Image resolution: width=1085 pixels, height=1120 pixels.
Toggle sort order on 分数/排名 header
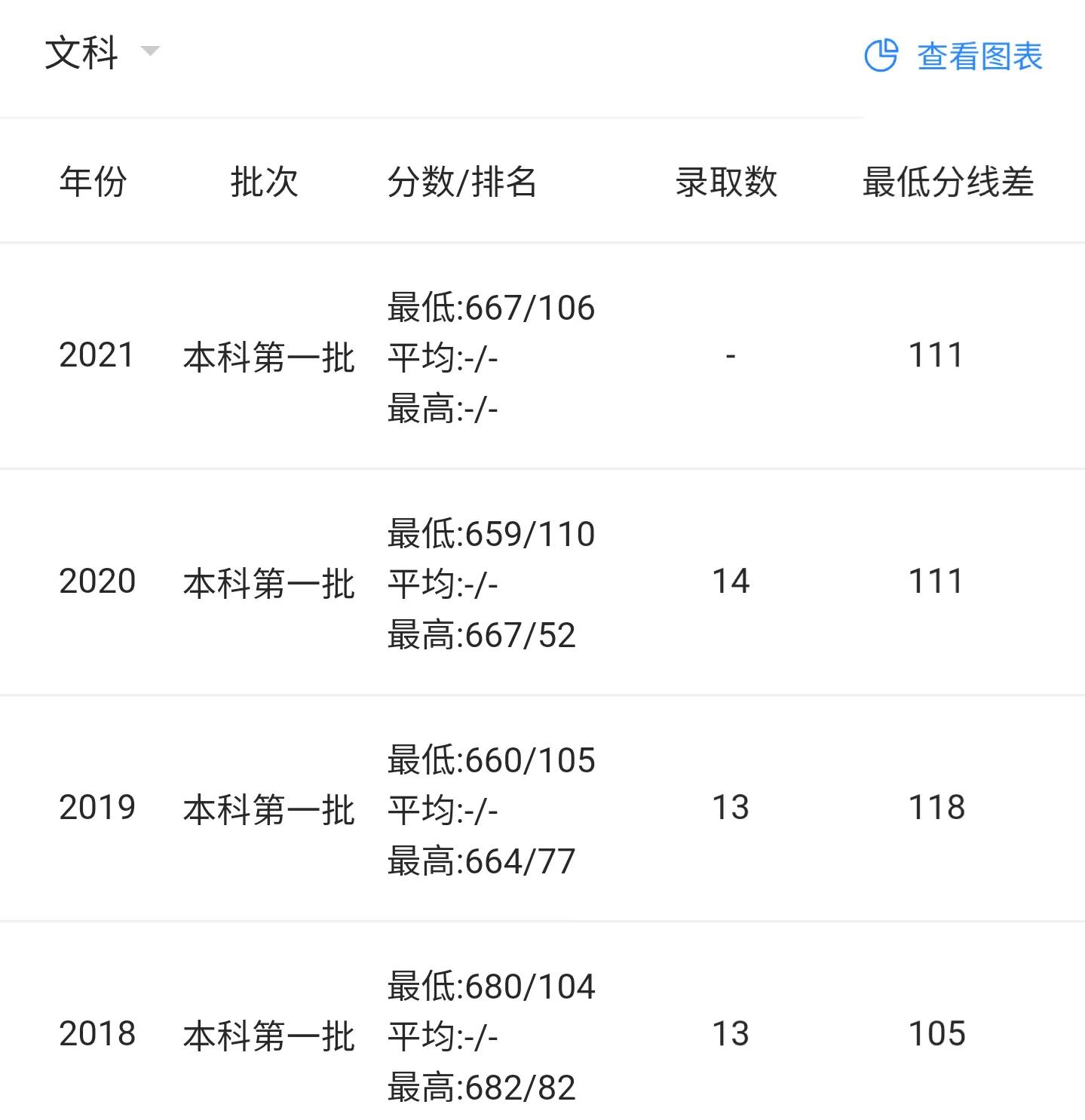(463, 181)
